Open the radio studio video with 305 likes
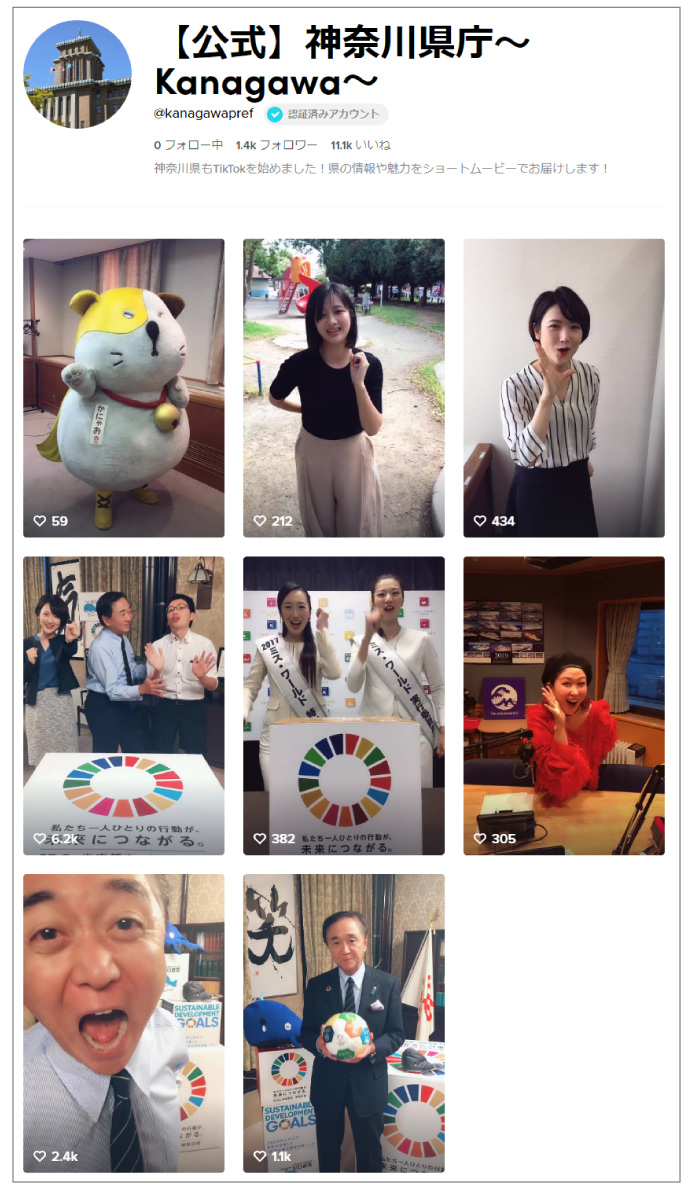 (564, 705)
